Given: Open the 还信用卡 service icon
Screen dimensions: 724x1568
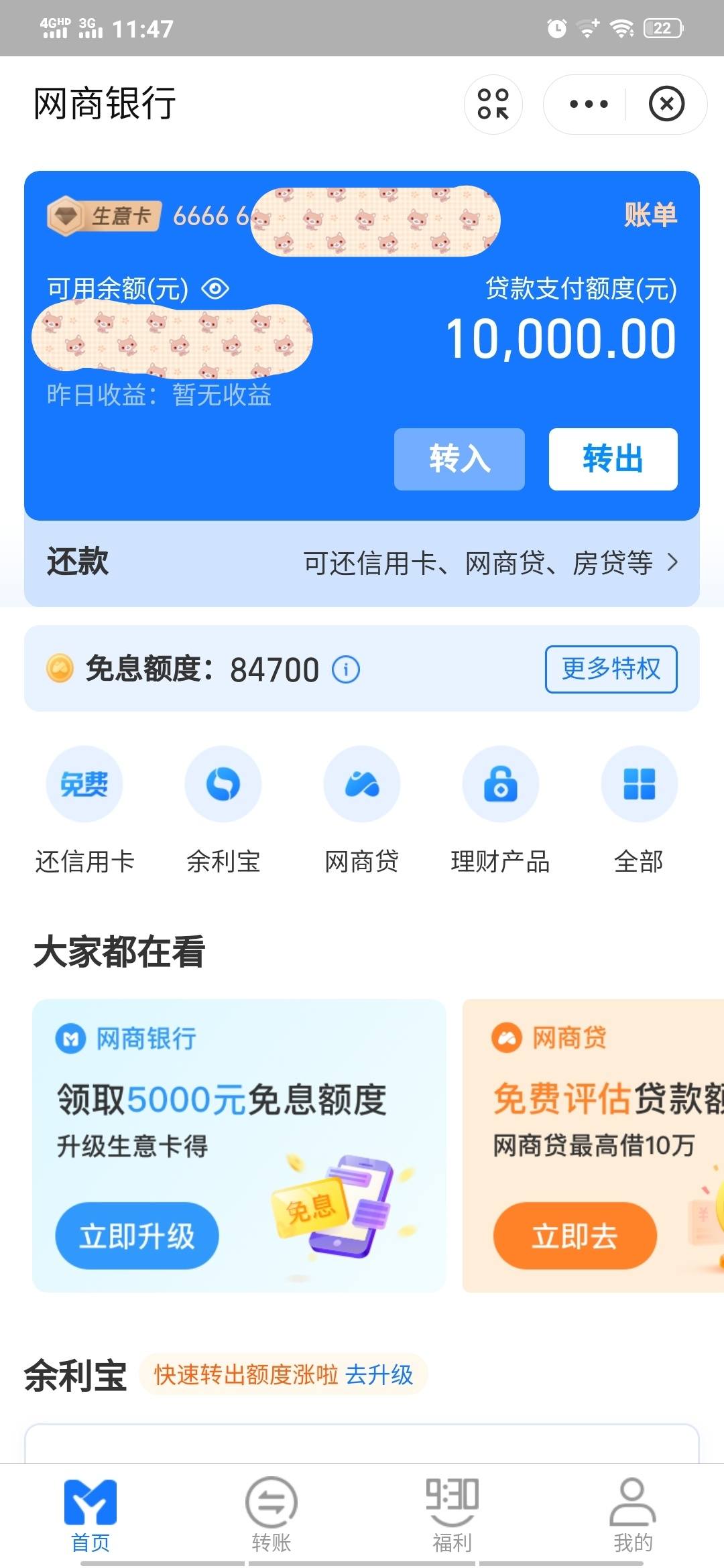Looking at the screenshot, I should click(x=83, y=784).
